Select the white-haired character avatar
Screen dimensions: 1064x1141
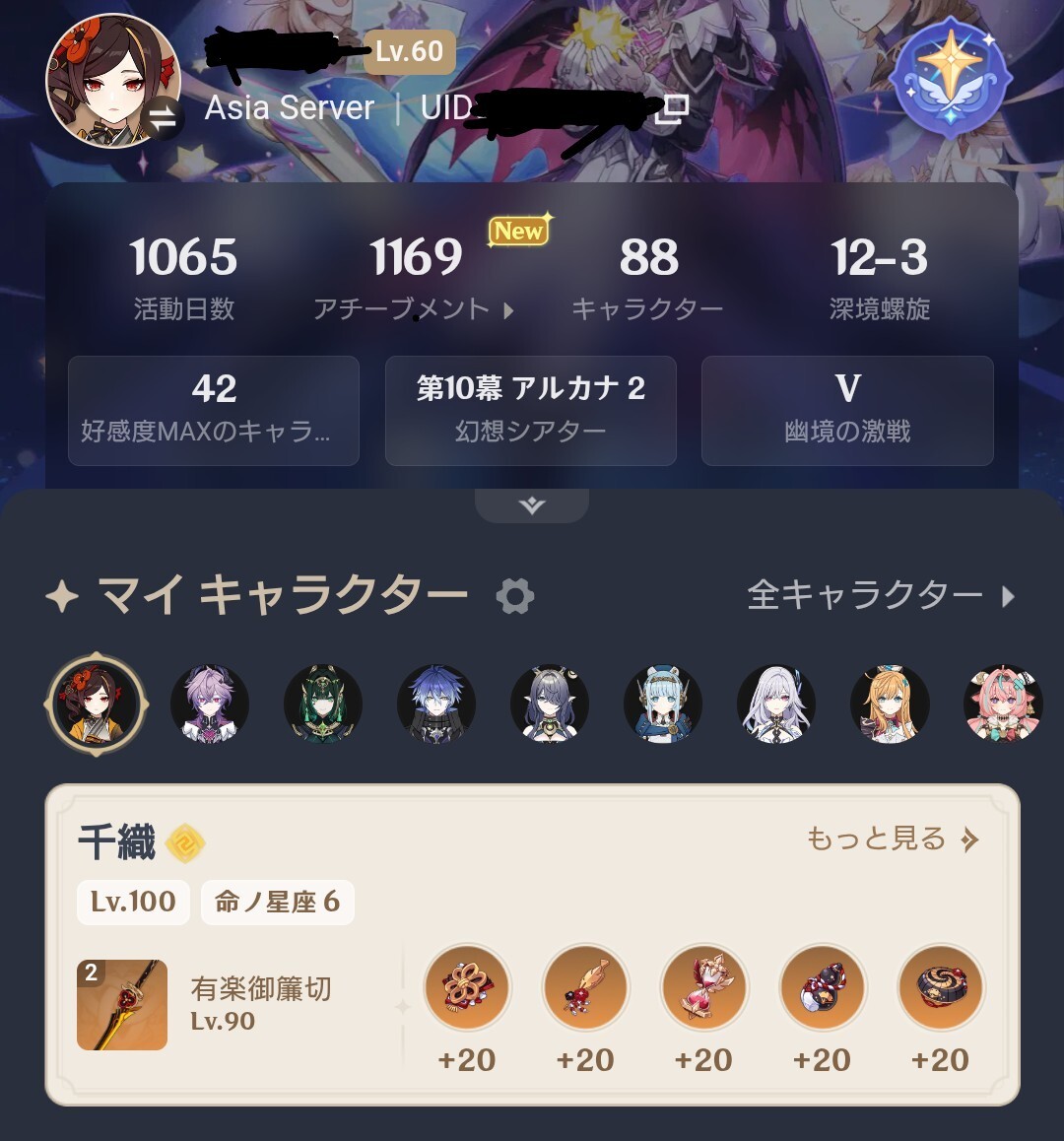click(776, 704)
